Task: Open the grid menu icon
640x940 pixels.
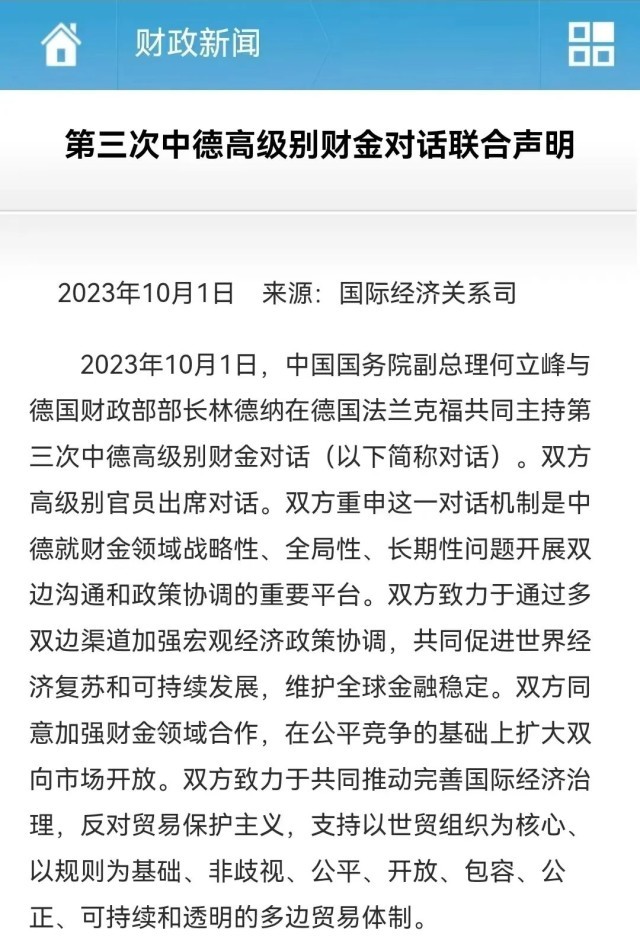Action: 591,44
